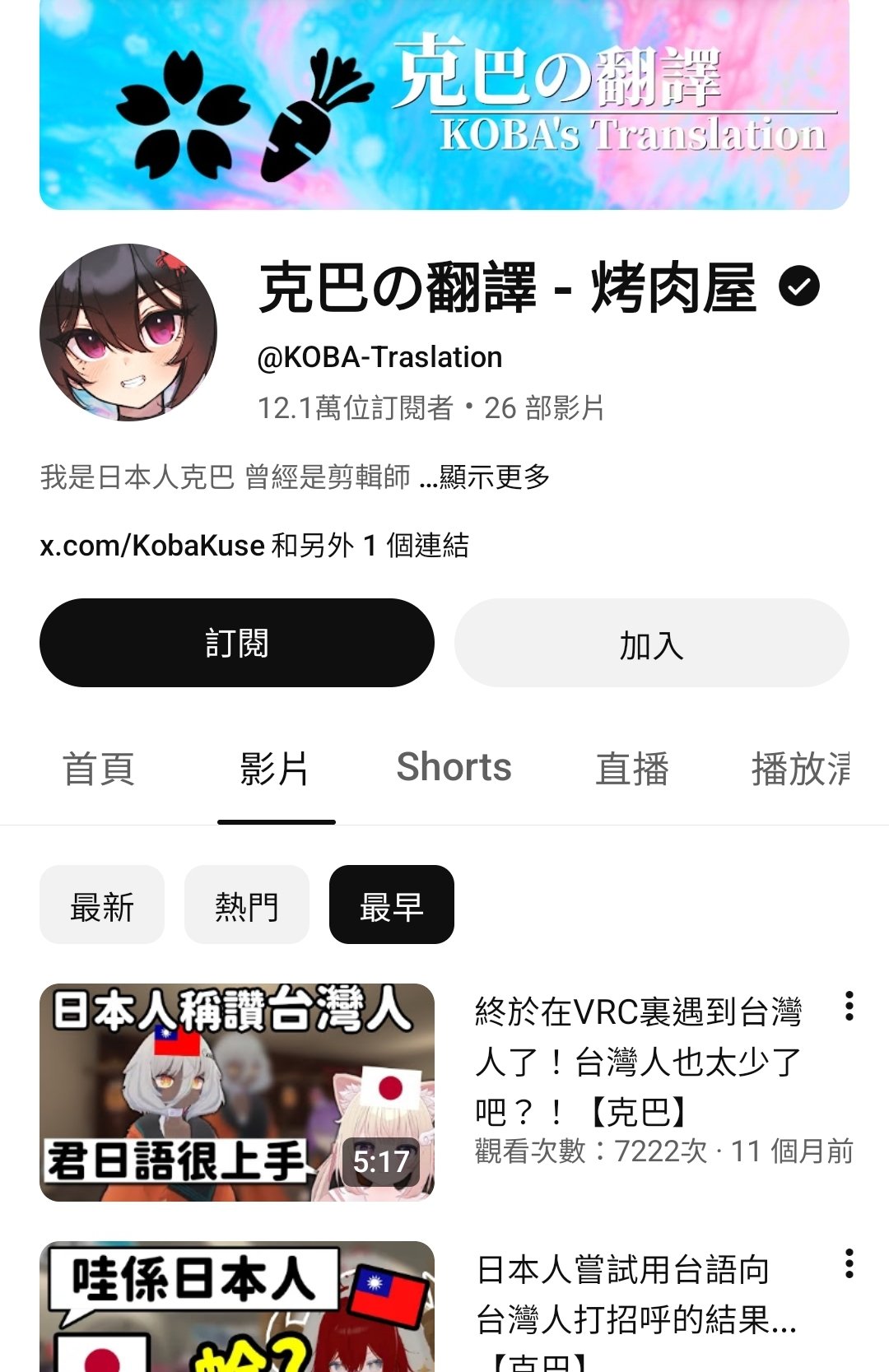Filter videos by 熱門
This screenshot has height=1372, width=889.
pyautogui.click(x=246, y=905)
